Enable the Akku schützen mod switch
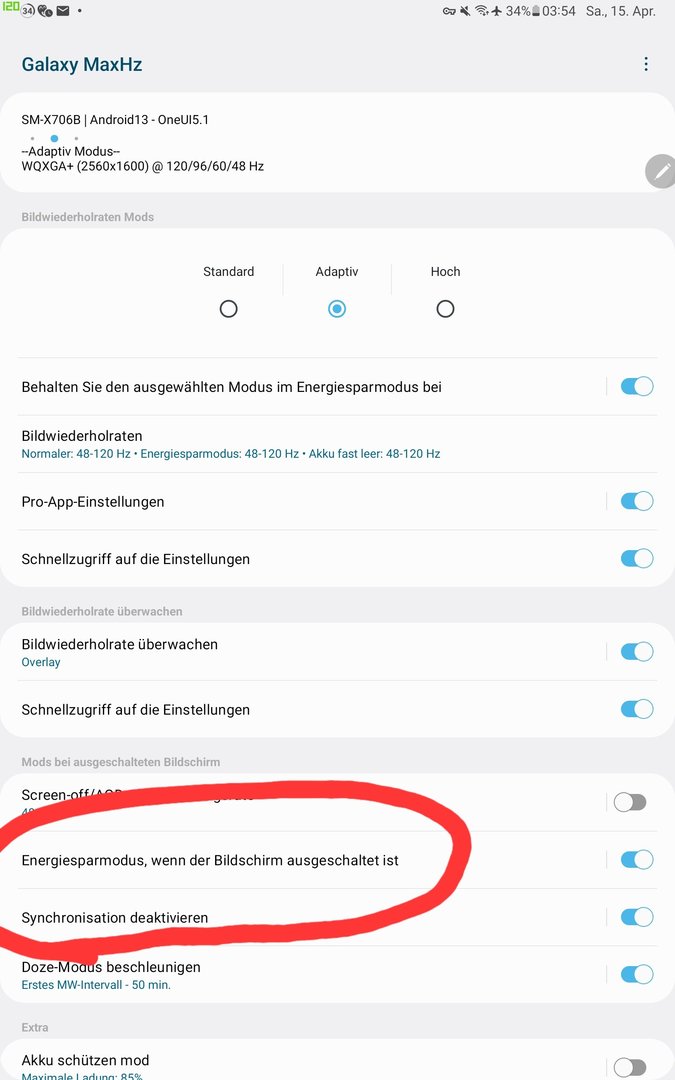The height and width of the screenshot is (1080, 675). click(630, 1068)
